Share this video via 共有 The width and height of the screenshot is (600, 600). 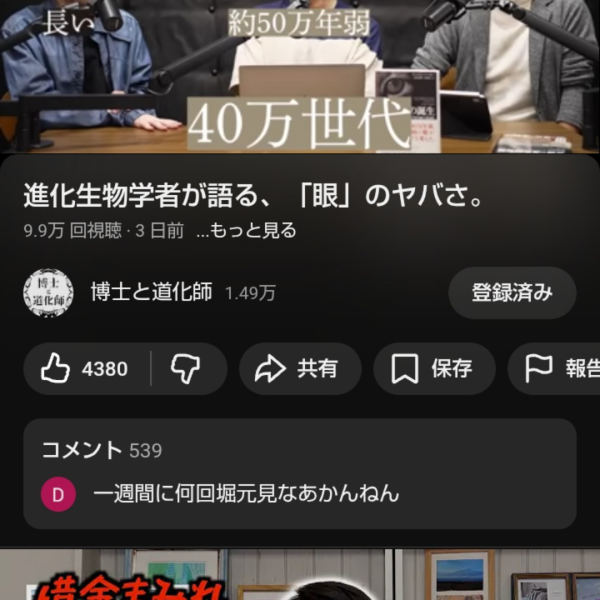297,369
